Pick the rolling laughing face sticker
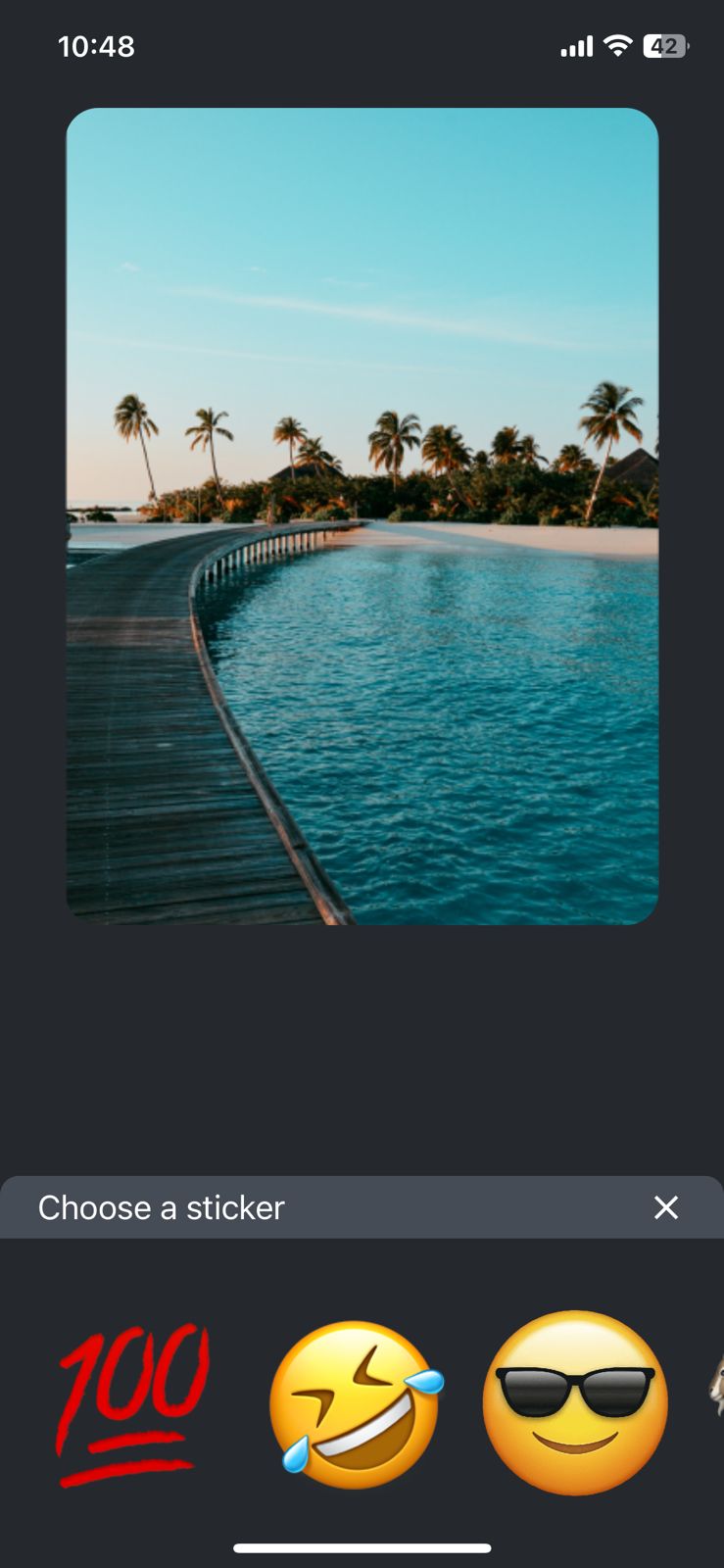The height and width of the screenshot is (1568, 724). 356,1404
